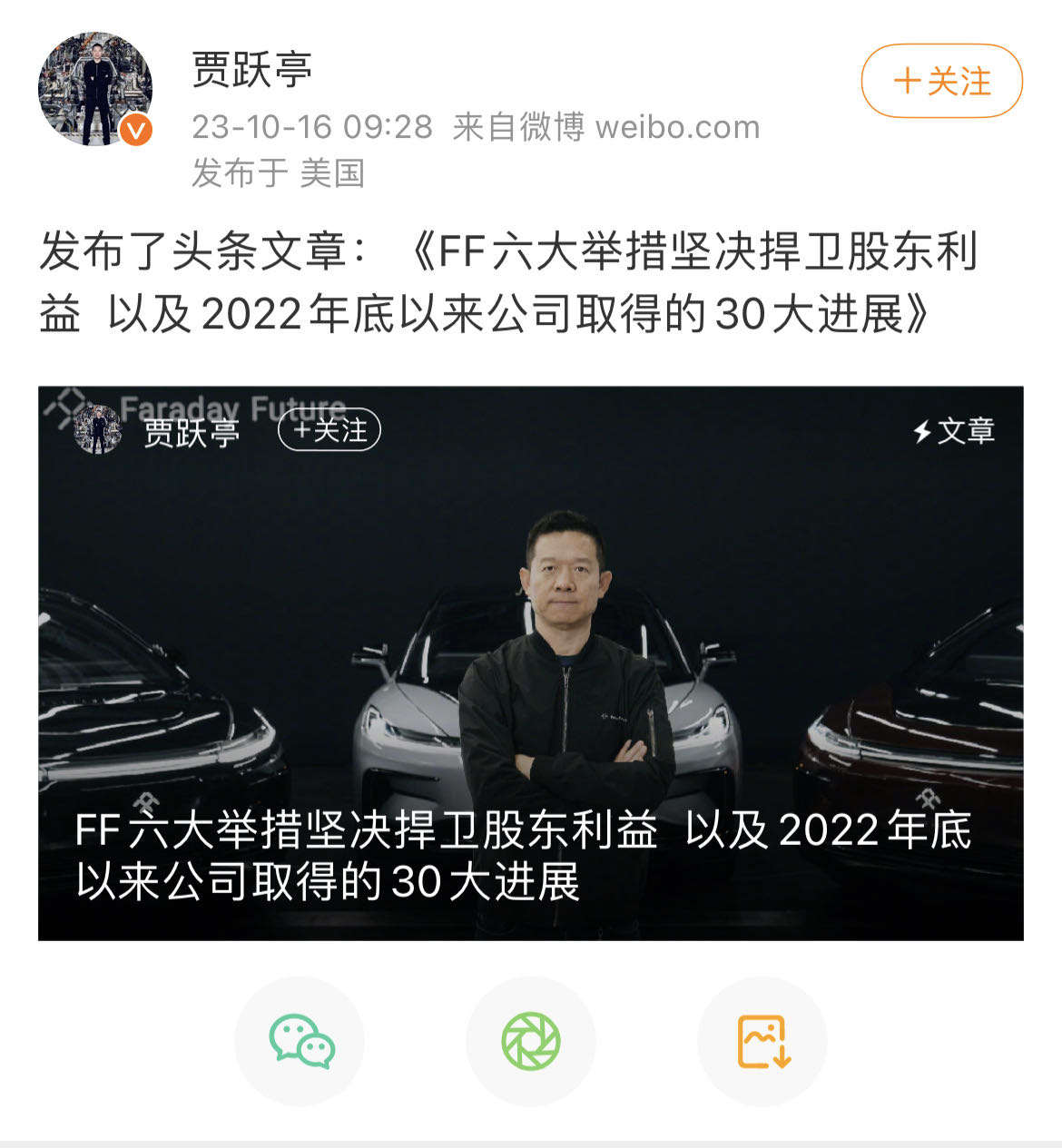Click Jia Yueting's mini avatar on cover

pyautogui.click(x=101, y=431)
